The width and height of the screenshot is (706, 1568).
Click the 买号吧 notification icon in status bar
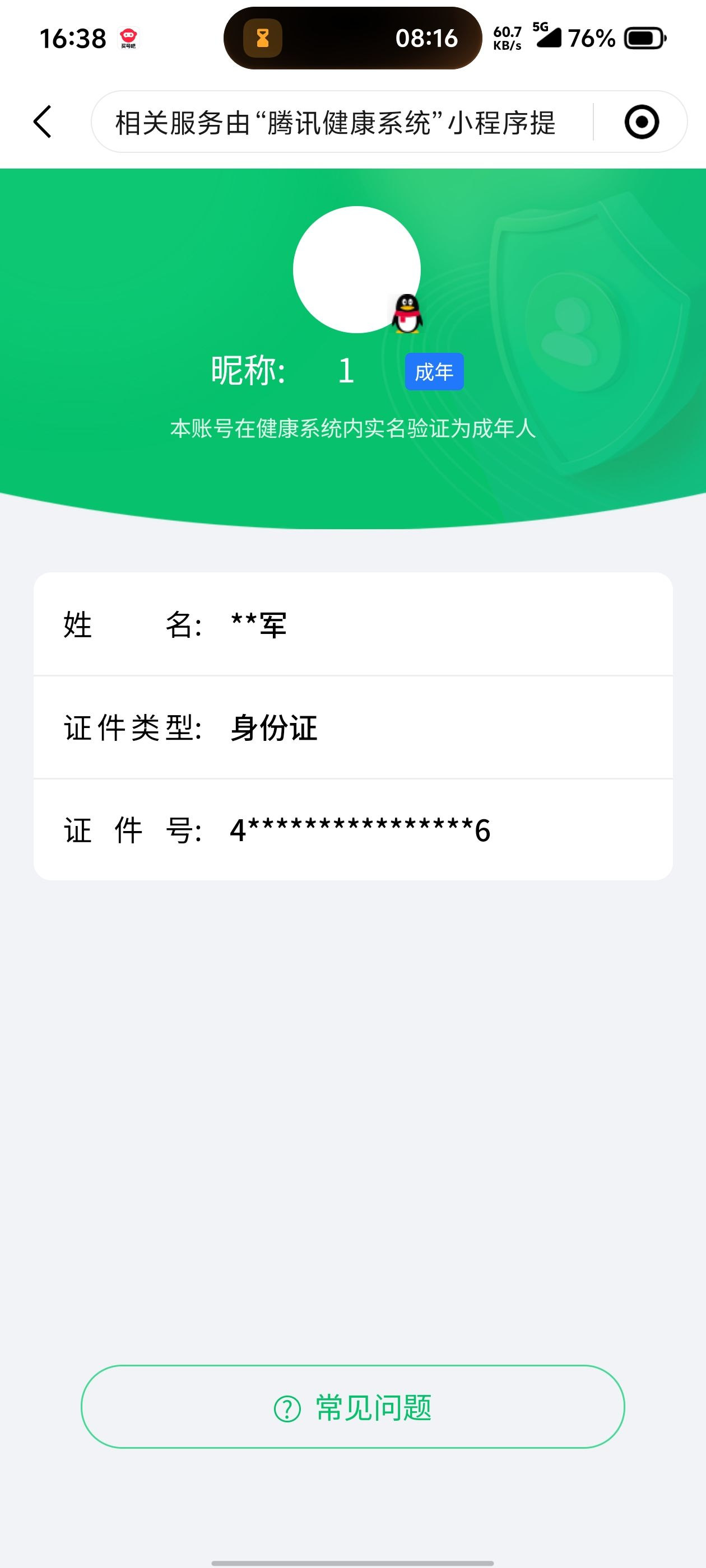point(127,38)
